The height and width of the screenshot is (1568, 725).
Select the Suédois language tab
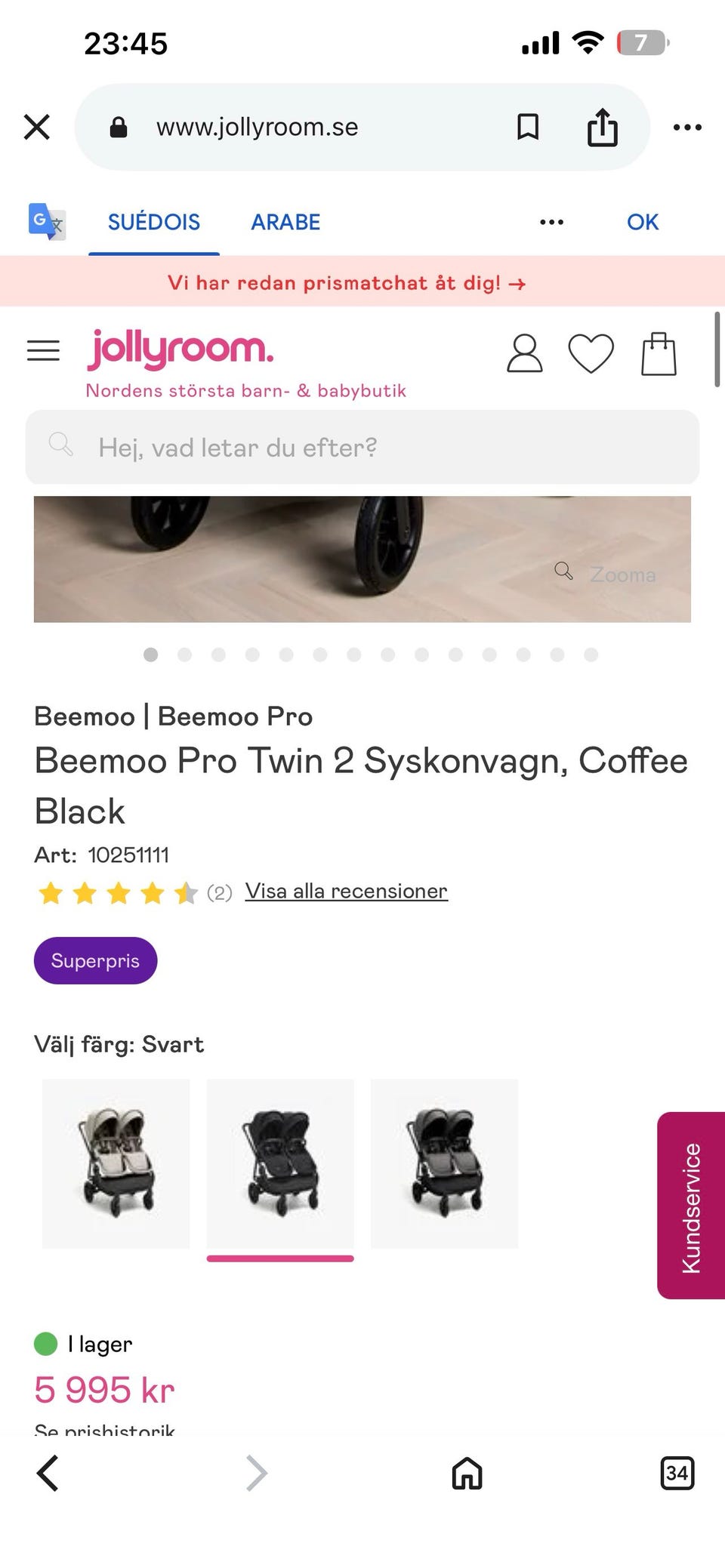[x=154, y=222]
